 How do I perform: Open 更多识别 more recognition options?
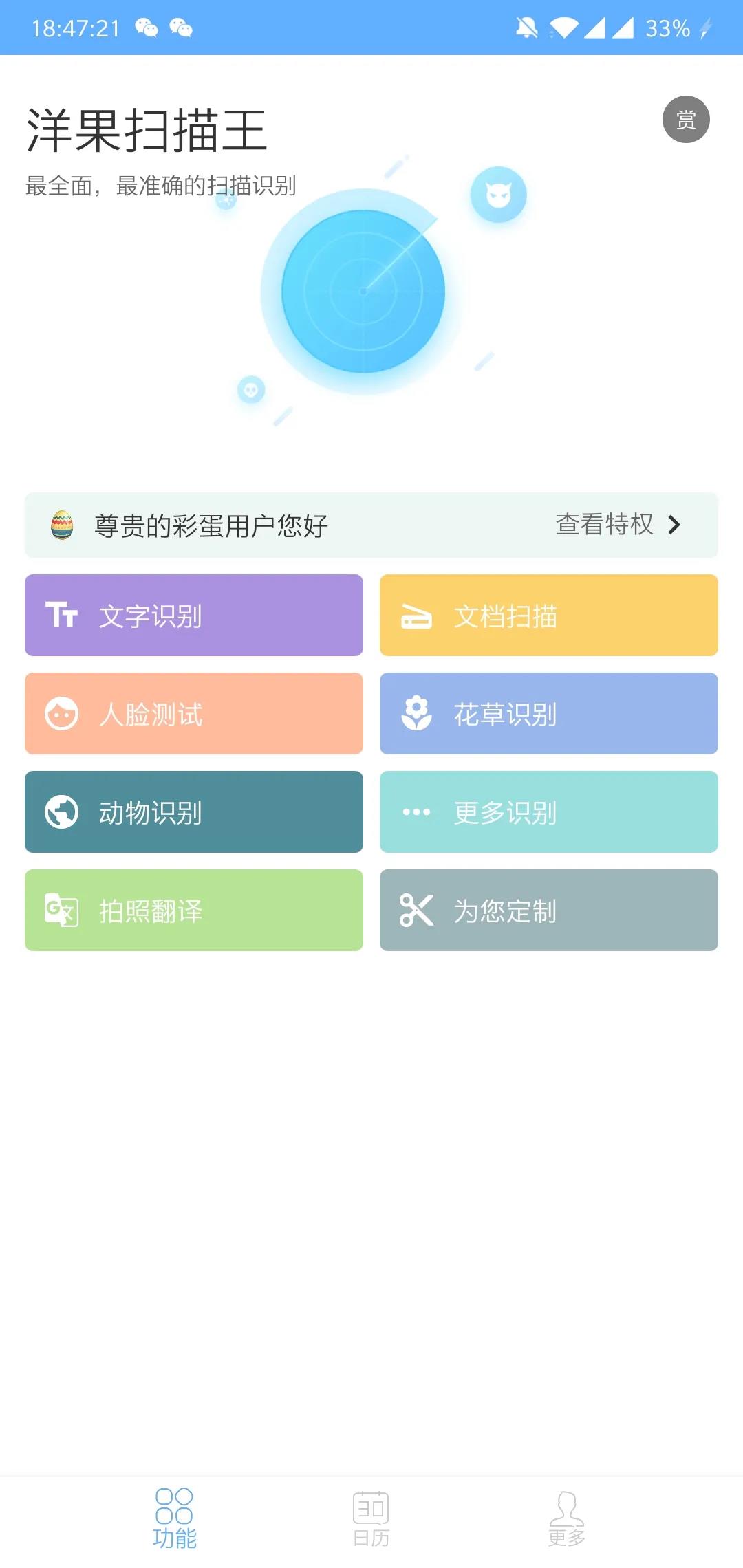click(x=548, y=812)
